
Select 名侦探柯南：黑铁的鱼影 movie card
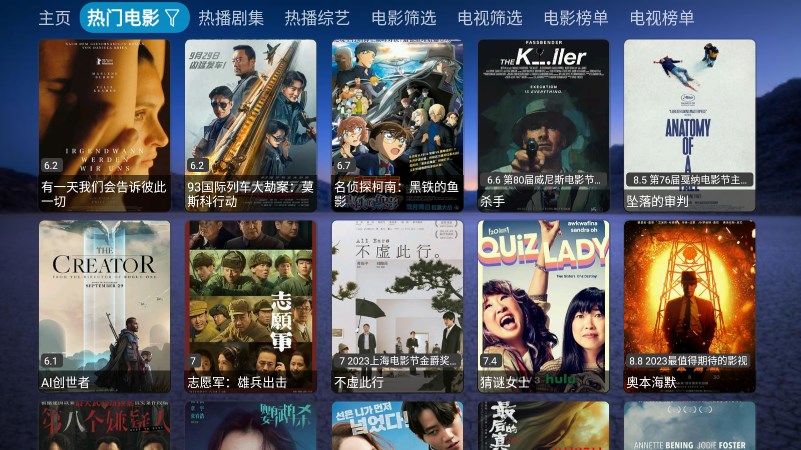[x=397, y=125]
